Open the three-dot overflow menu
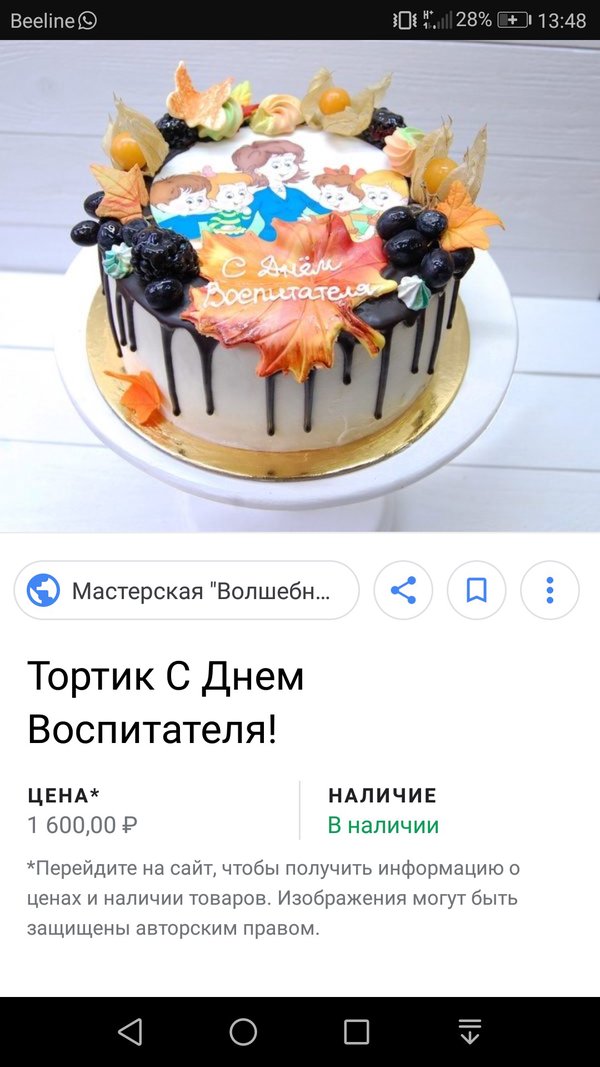The image size is (600, 1067). pos(549,590)
